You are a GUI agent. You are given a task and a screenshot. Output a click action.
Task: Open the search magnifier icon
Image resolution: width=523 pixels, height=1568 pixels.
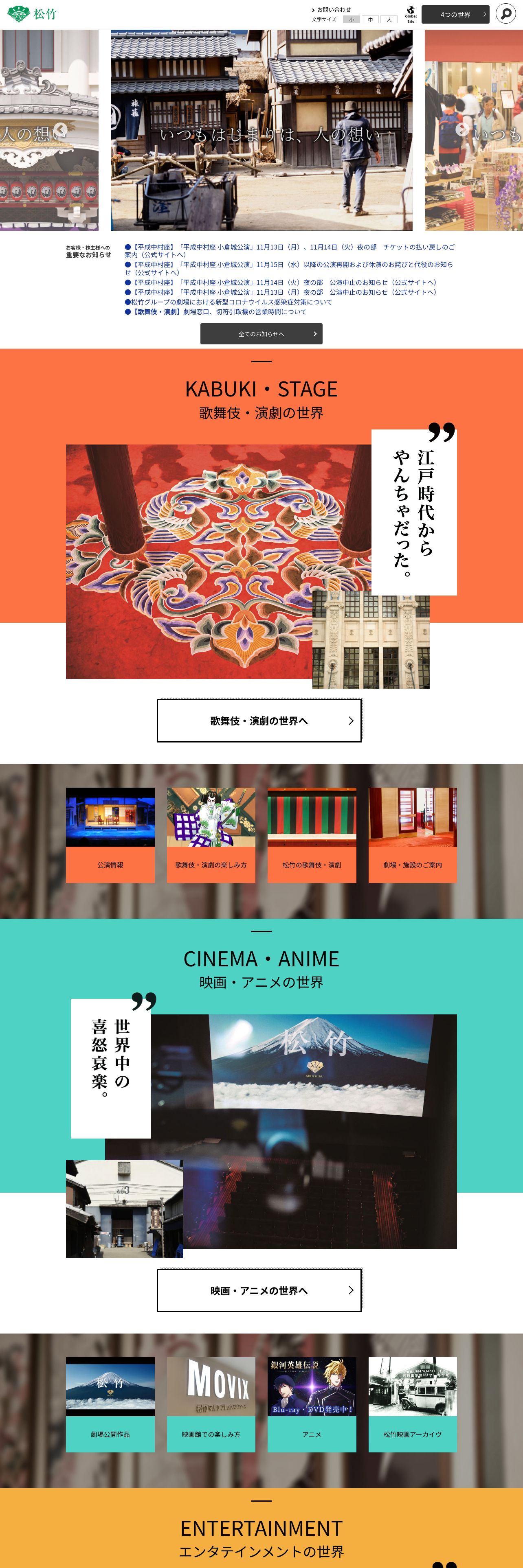(x=505, y=13)
